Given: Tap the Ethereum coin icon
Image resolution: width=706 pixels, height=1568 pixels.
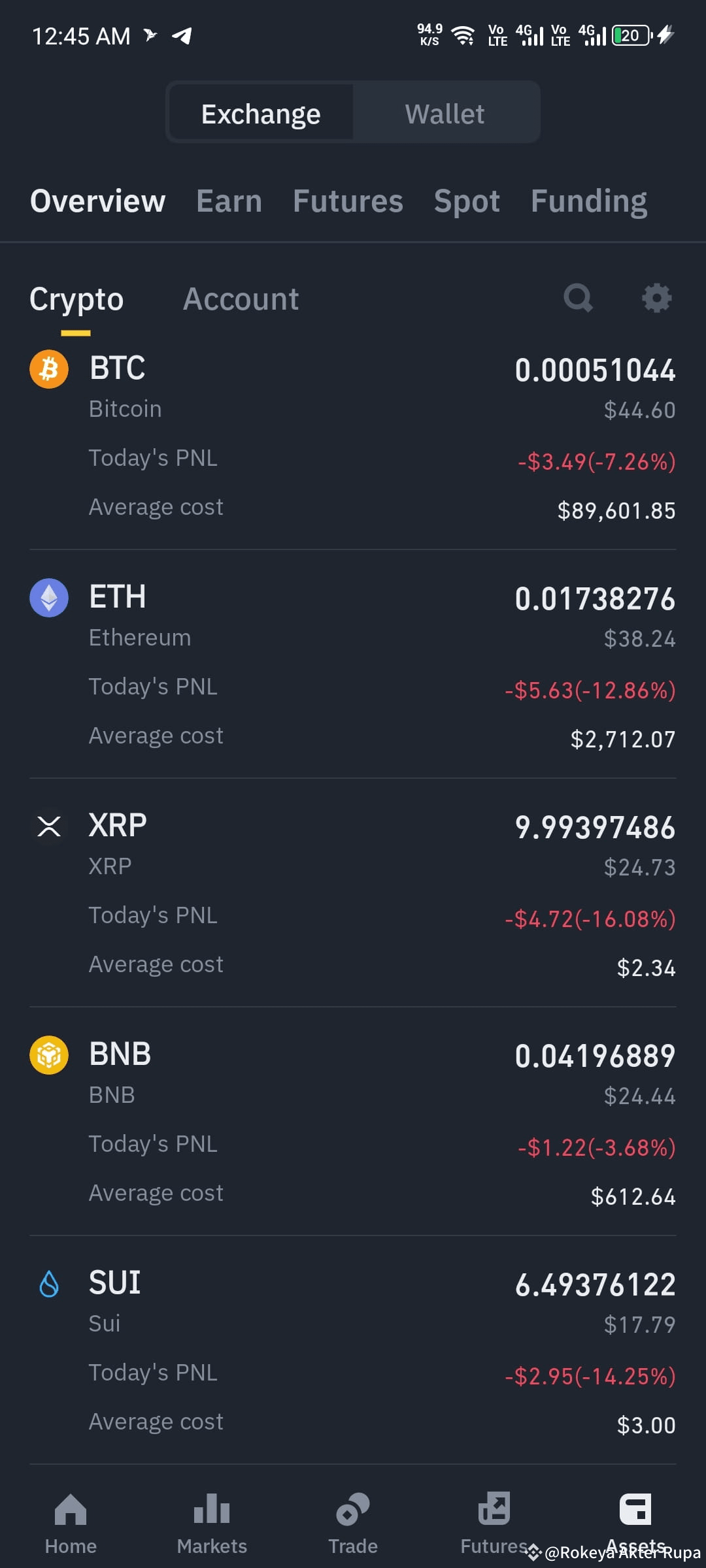Looking at the screenshot, I should 48,596.
